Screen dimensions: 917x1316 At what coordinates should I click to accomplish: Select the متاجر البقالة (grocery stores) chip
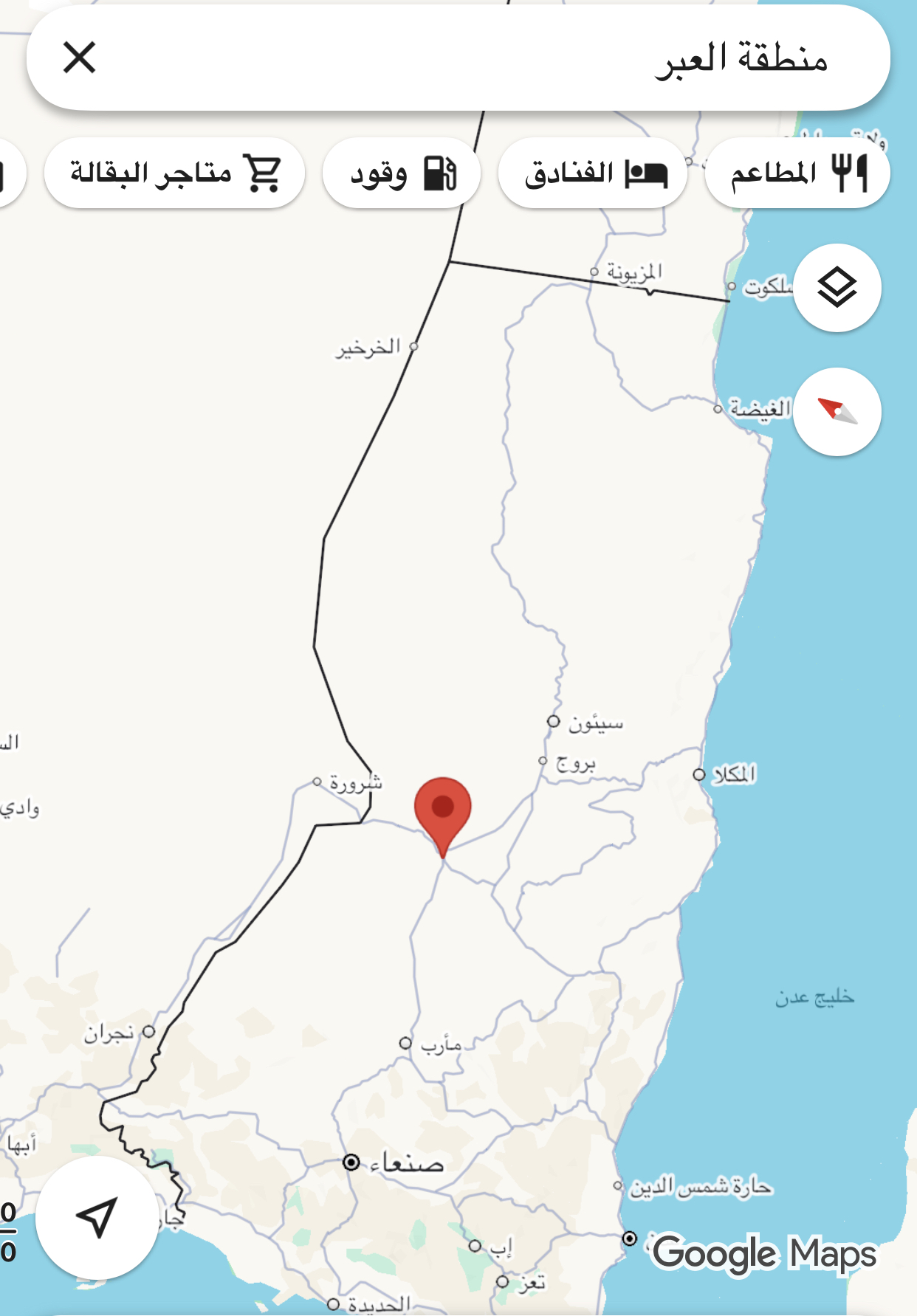click(174, 173)
